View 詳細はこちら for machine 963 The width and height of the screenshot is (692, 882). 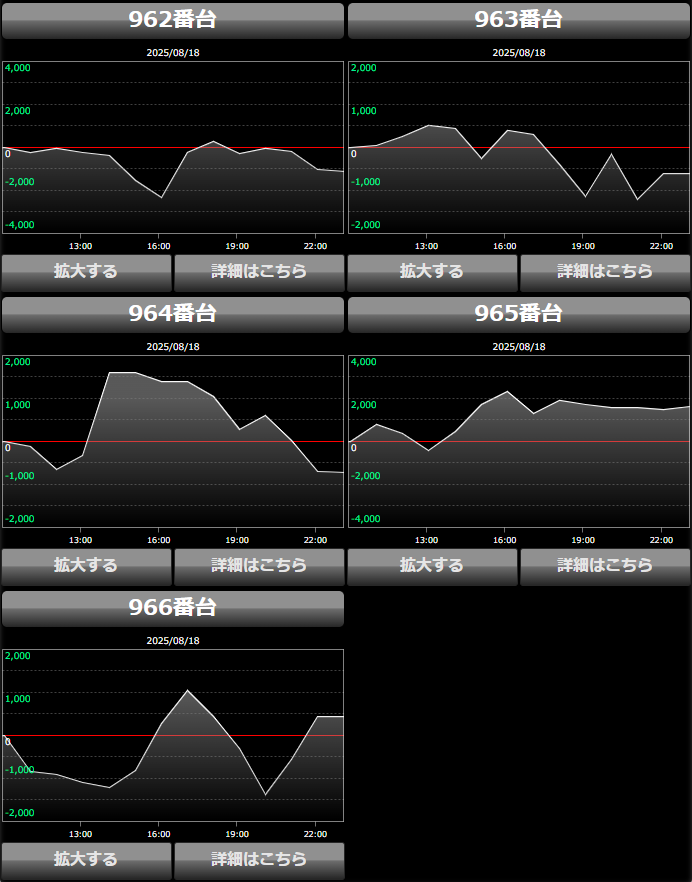tap(605, 271)
